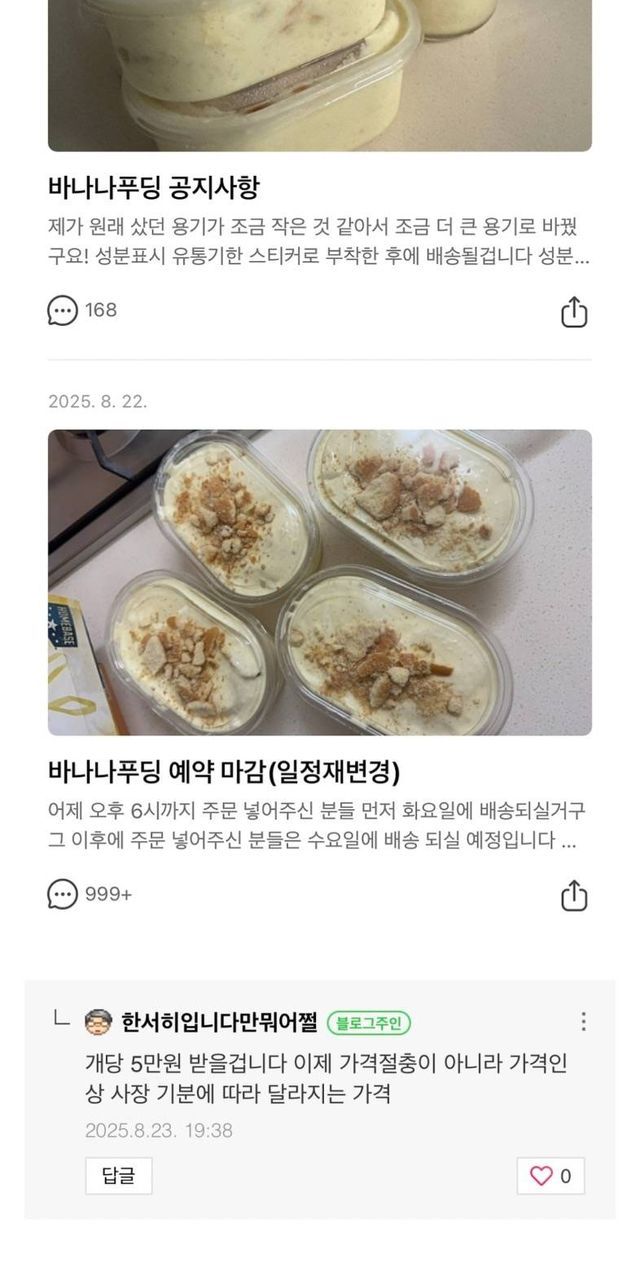
Task: Share the 바나나푸딩 공지사항 post
Action: (573, 311)
